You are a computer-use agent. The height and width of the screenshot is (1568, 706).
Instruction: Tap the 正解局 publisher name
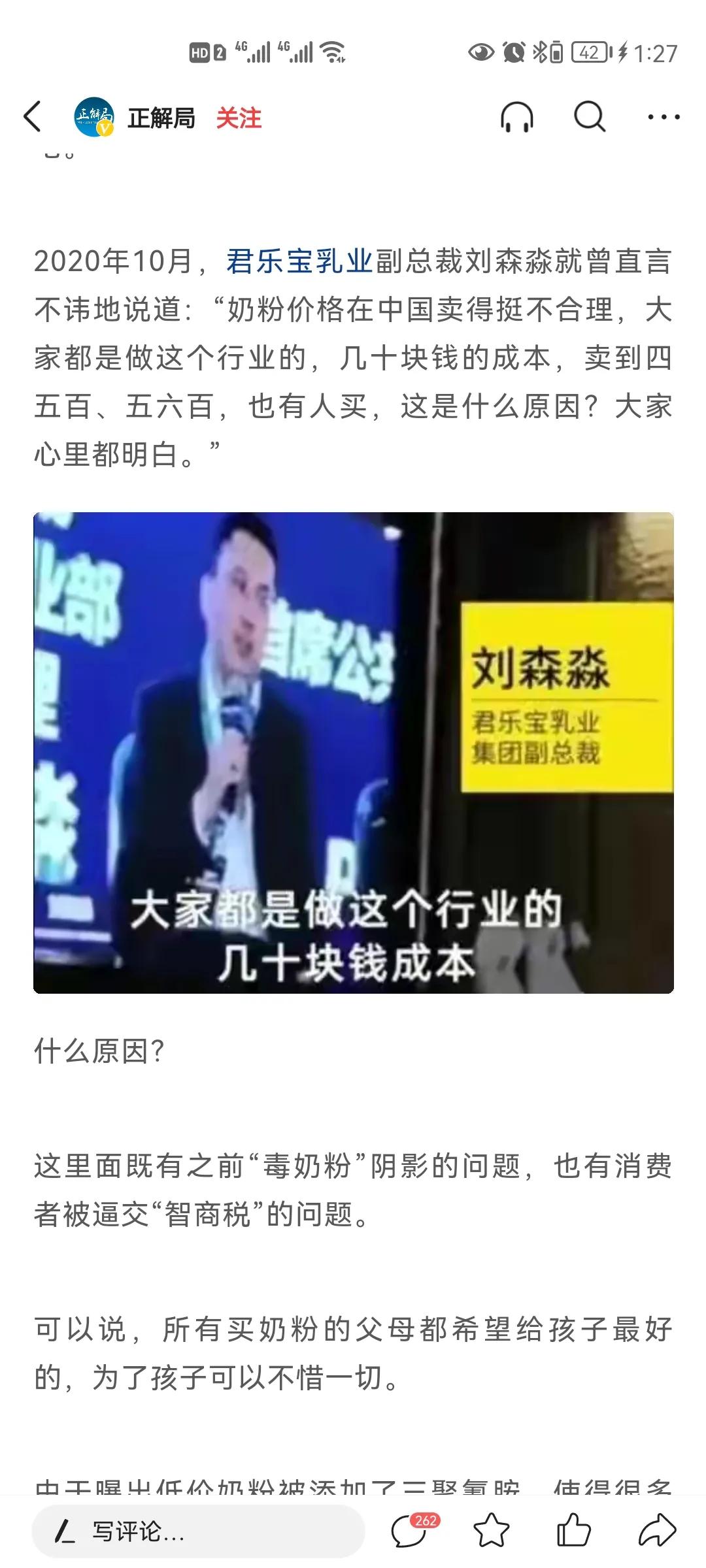(x=160, y=118)
